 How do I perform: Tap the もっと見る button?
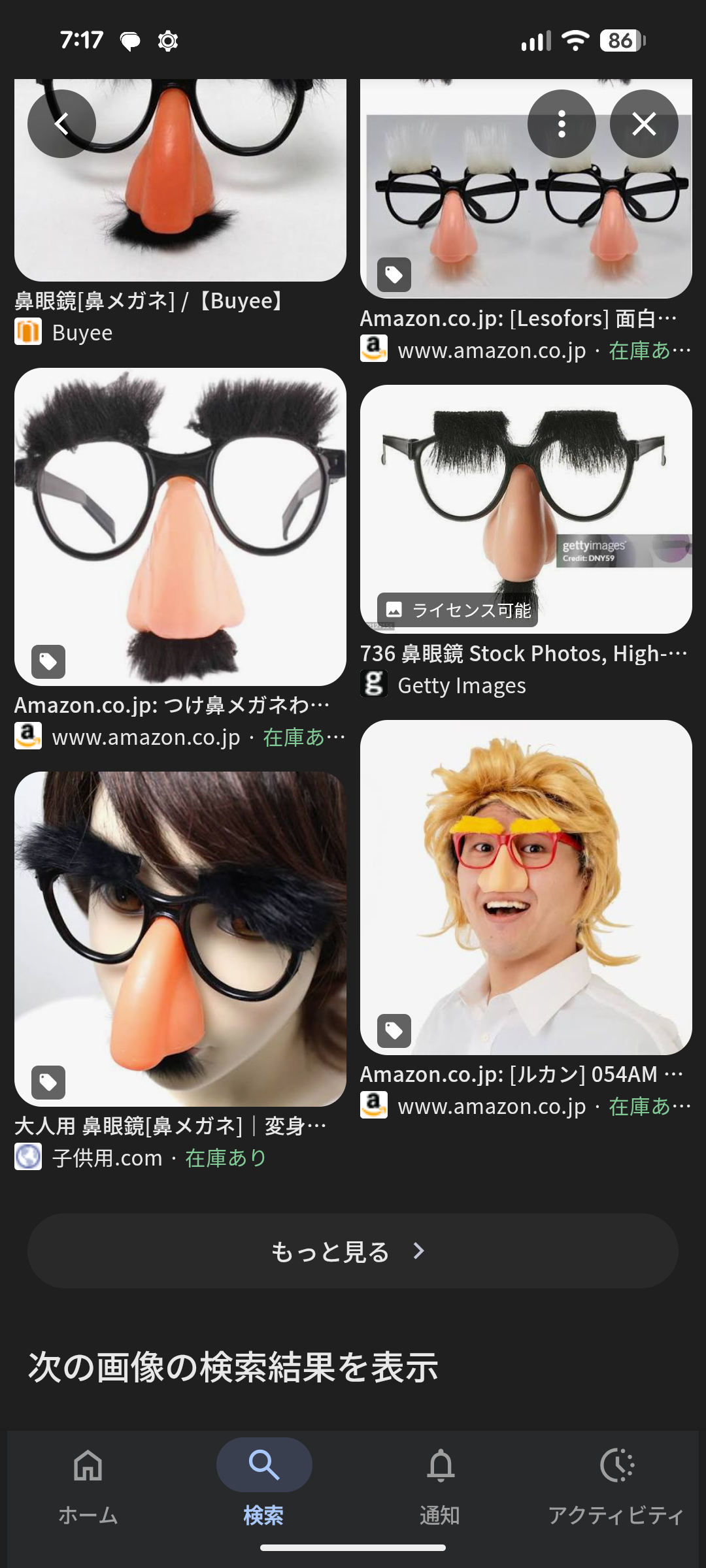click(x=352, y=1251)
